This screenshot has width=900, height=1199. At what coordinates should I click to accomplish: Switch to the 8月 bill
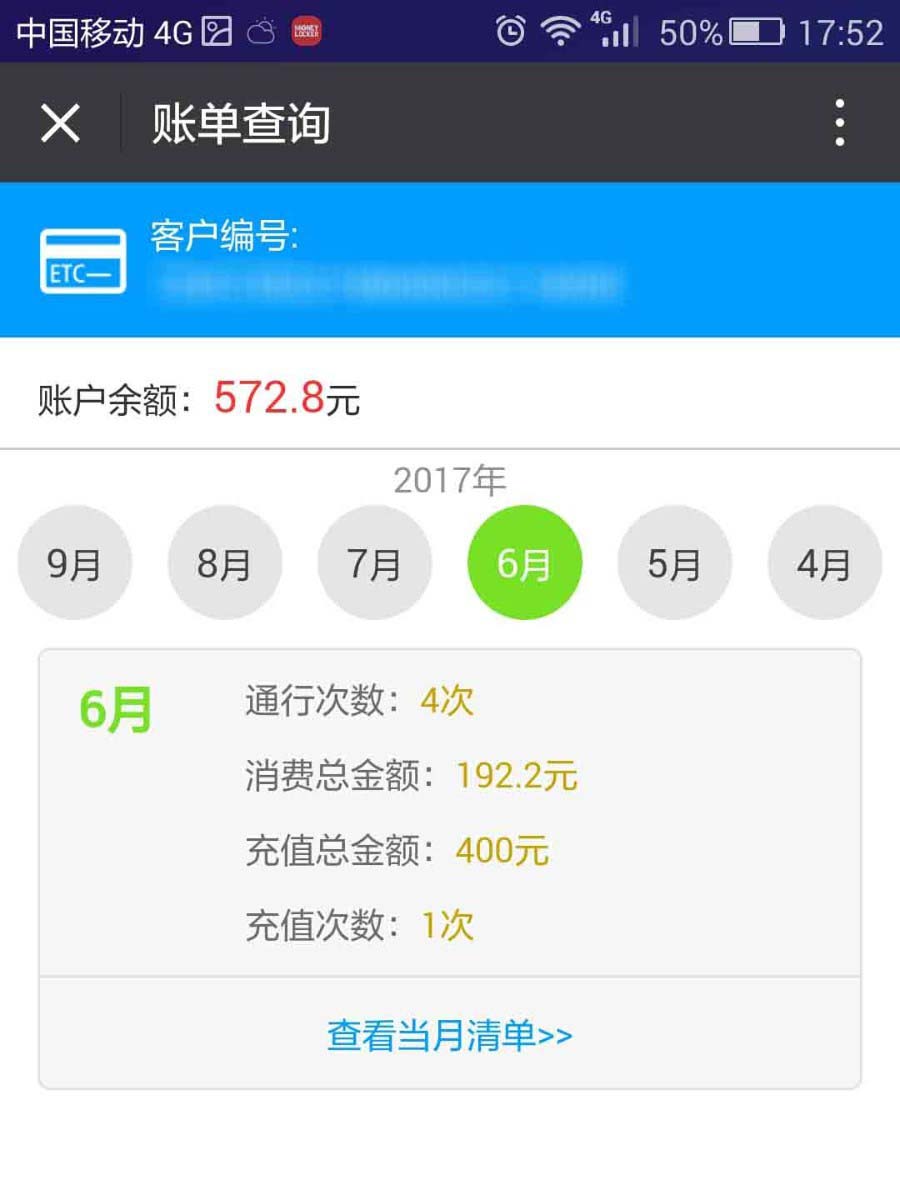[225, 563]
